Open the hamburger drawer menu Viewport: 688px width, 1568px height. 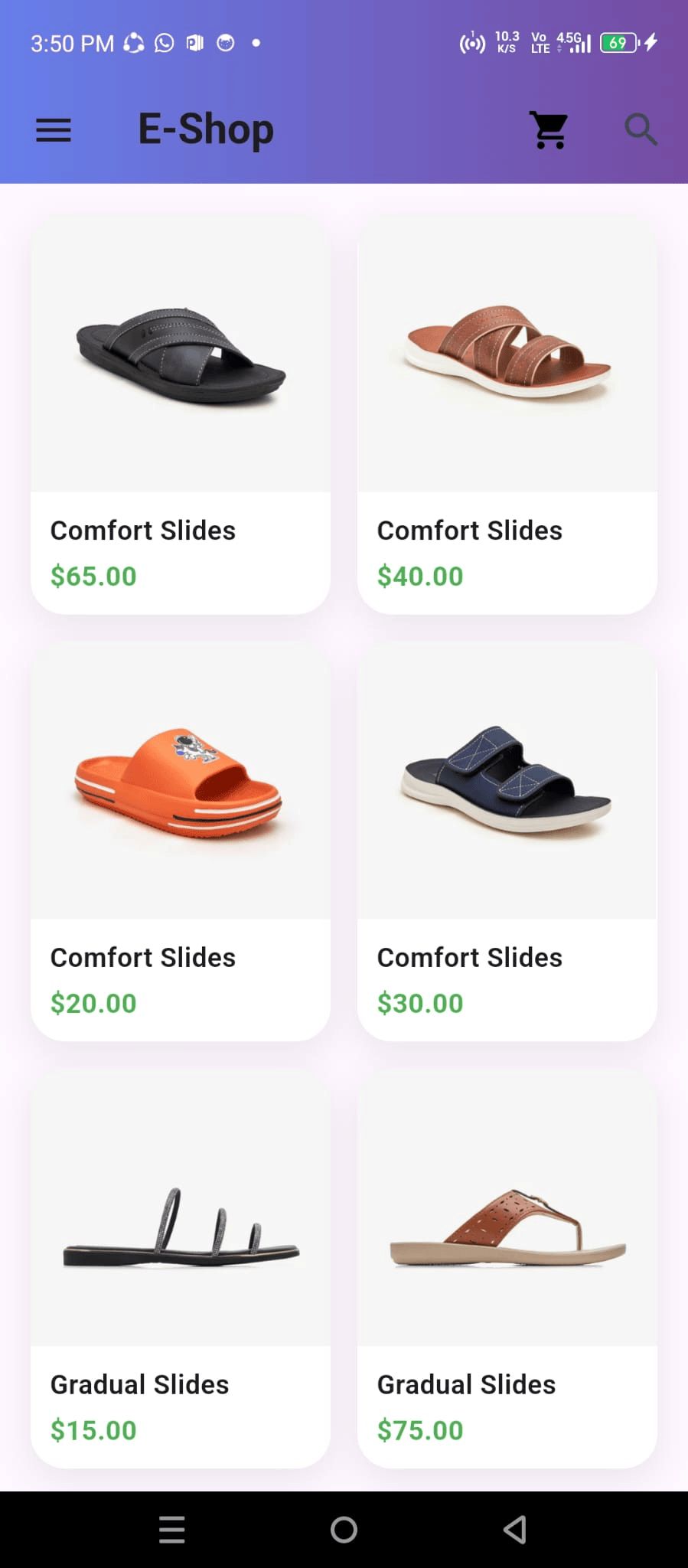pyautogui.click(x=54, y=130)
